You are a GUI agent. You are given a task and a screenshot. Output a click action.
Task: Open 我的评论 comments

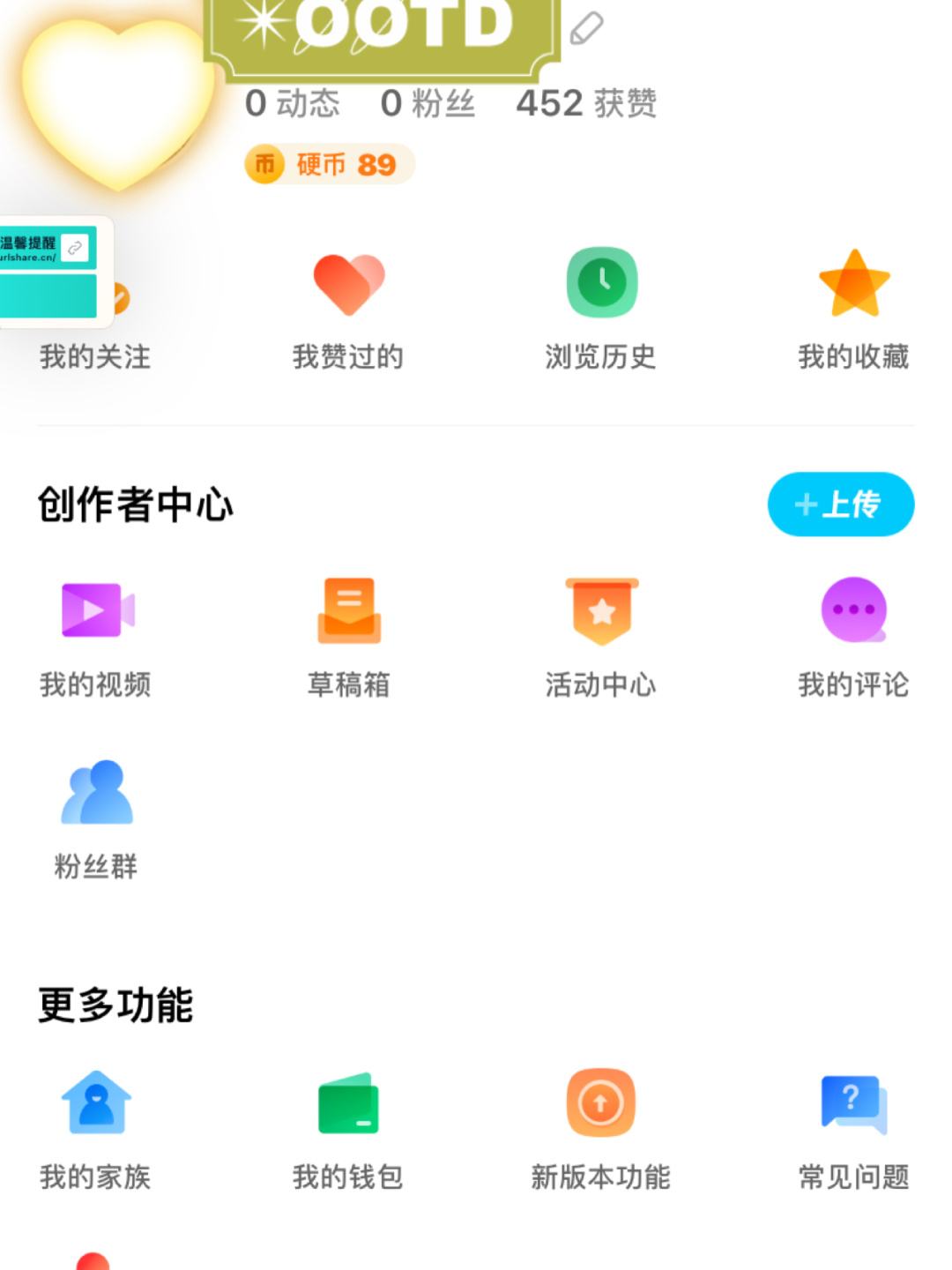[x=853, y=637]
